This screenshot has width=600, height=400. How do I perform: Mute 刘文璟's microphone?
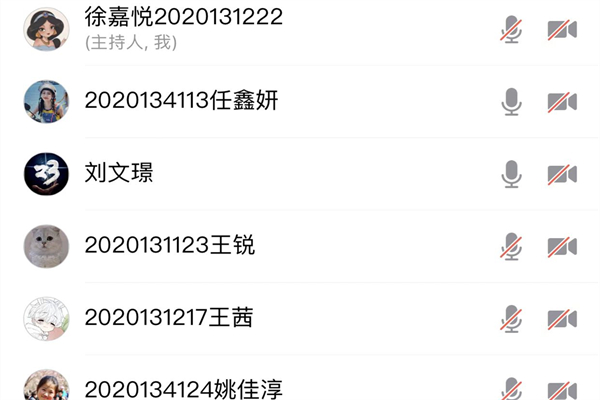pos(511,174)
